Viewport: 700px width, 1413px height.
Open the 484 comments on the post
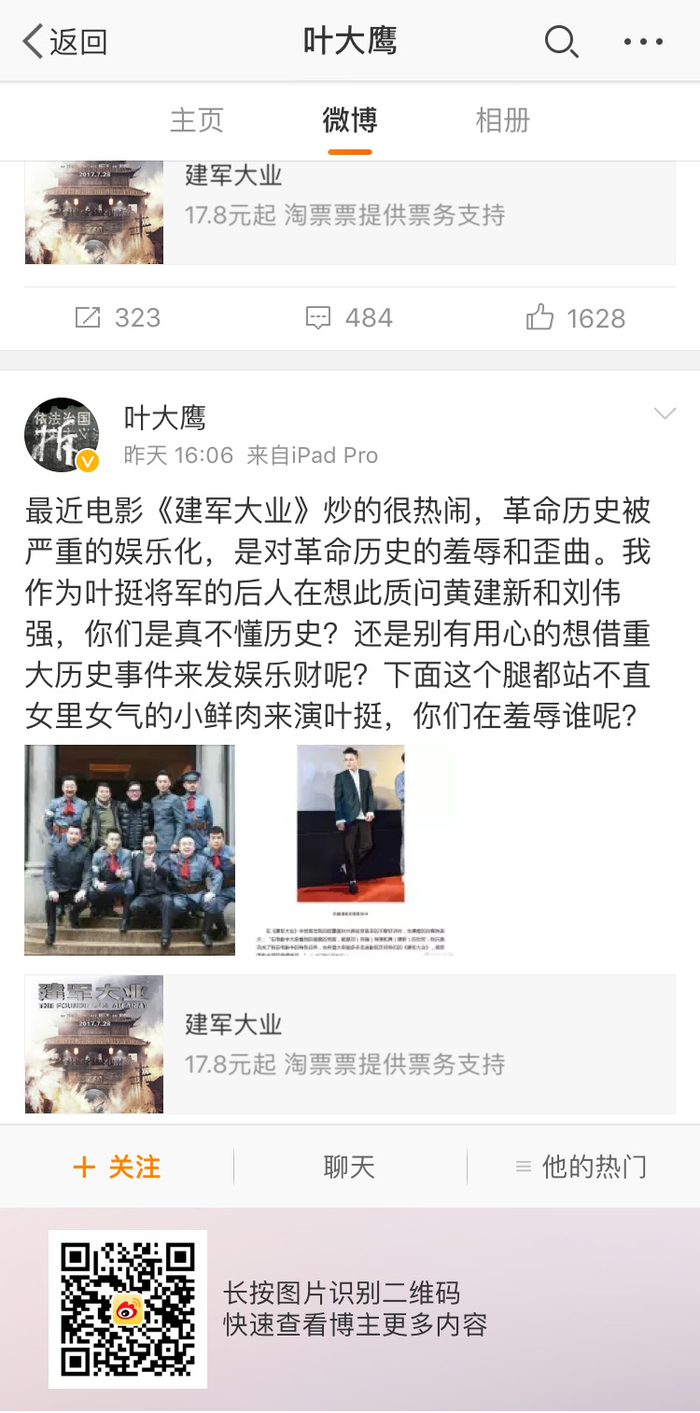click(x=349, y=318)
